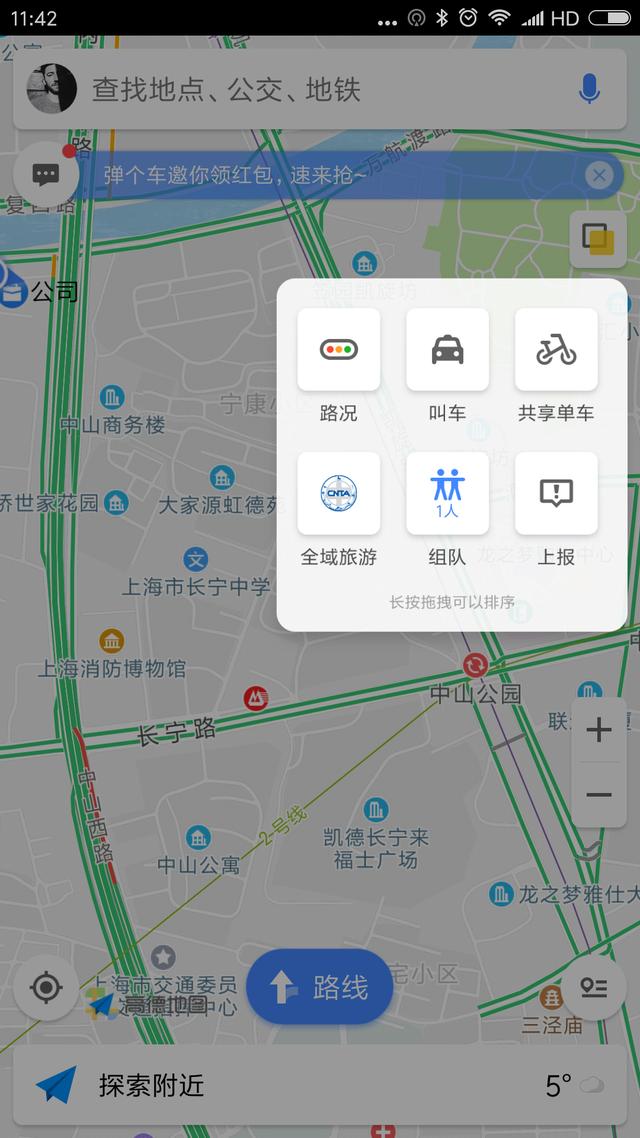Screen dimensions: 640x1138
Task: Open the bottom-right list icon button
Action: point(594,988)
